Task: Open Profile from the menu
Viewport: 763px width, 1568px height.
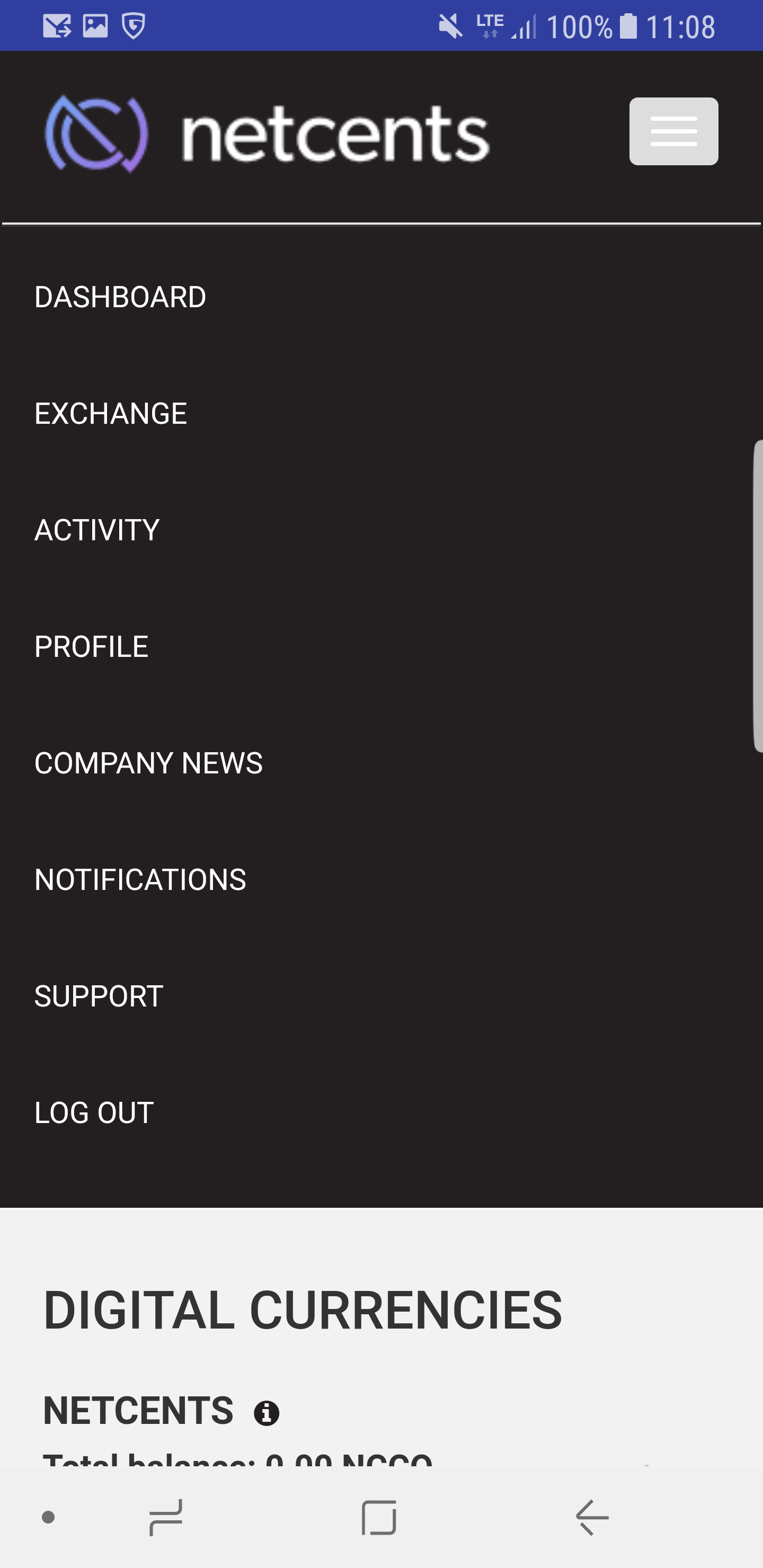Action: (91, 646)
